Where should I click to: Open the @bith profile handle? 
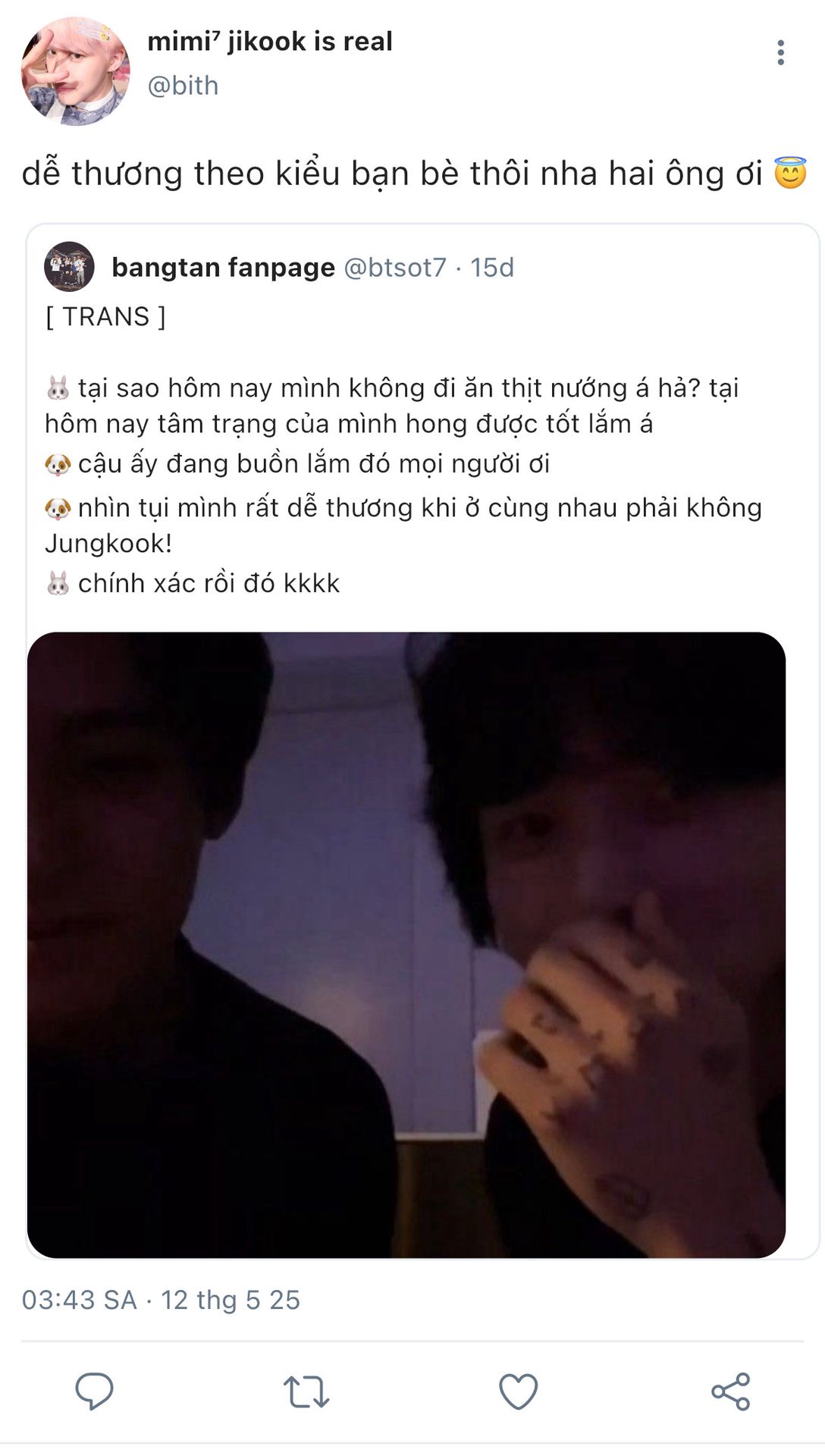pyautogui.click(x=183, y=86)
